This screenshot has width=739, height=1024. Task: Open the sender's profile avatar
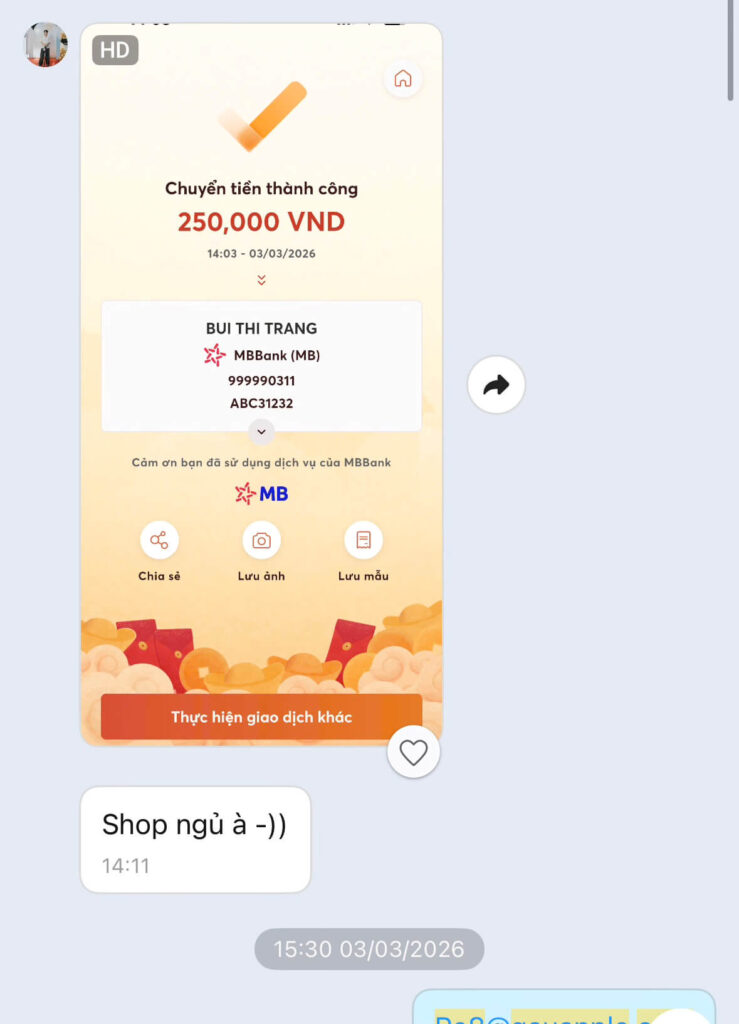(x=45, y=45)
